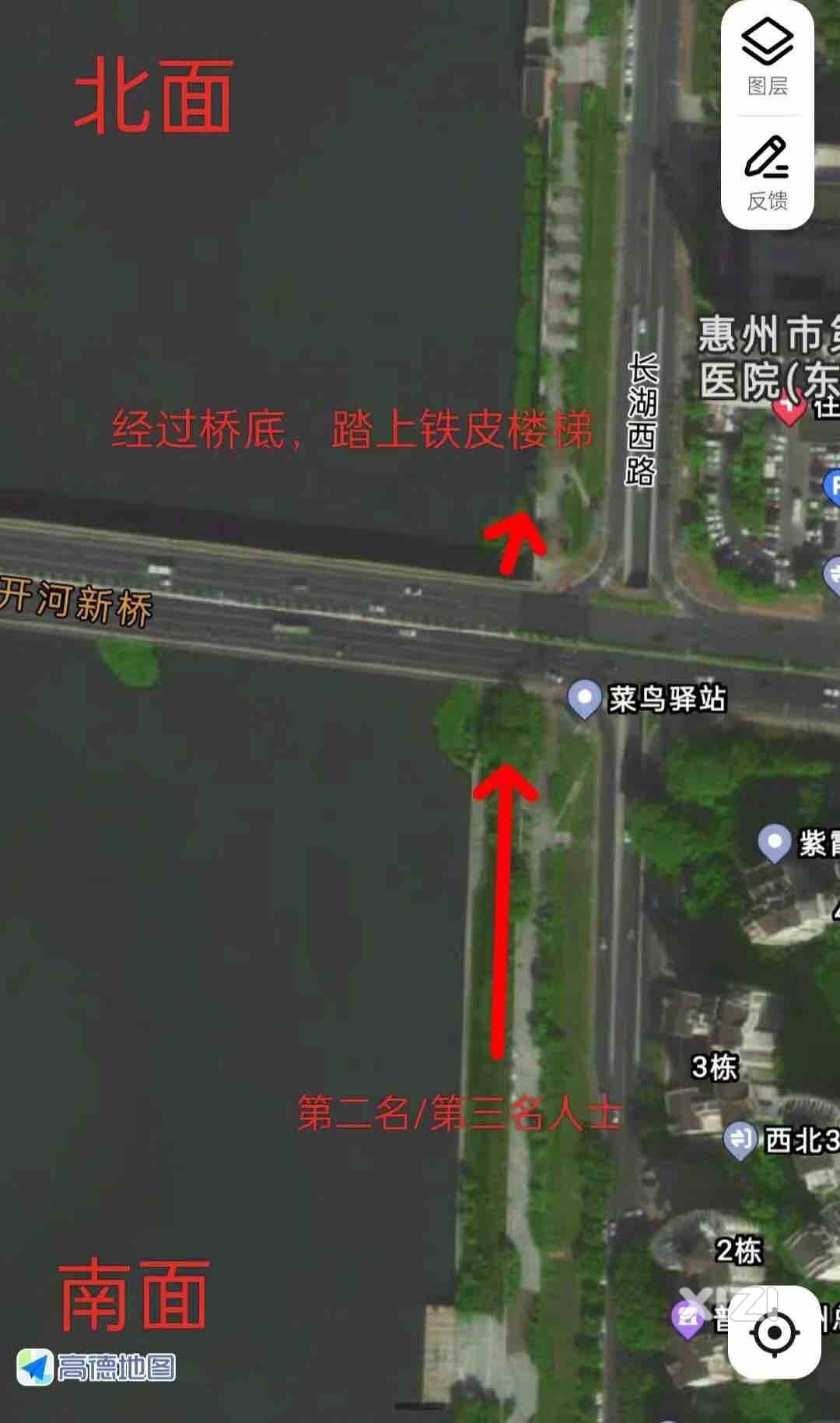Recenter map on current location
Screen dimensions: 840x1423
coord(774,1332)
